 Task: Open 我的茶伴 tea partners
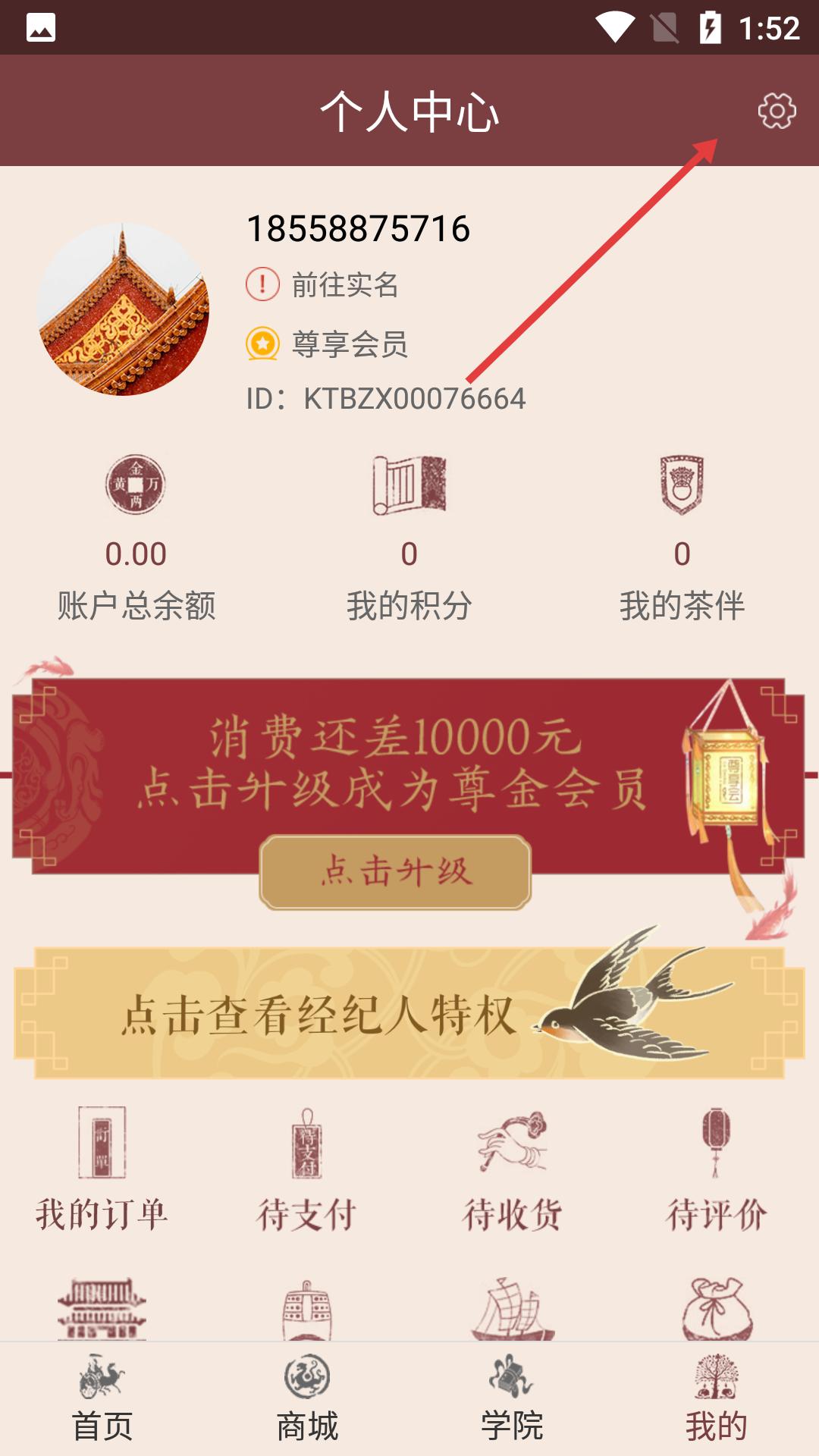[x=682, y=538]
